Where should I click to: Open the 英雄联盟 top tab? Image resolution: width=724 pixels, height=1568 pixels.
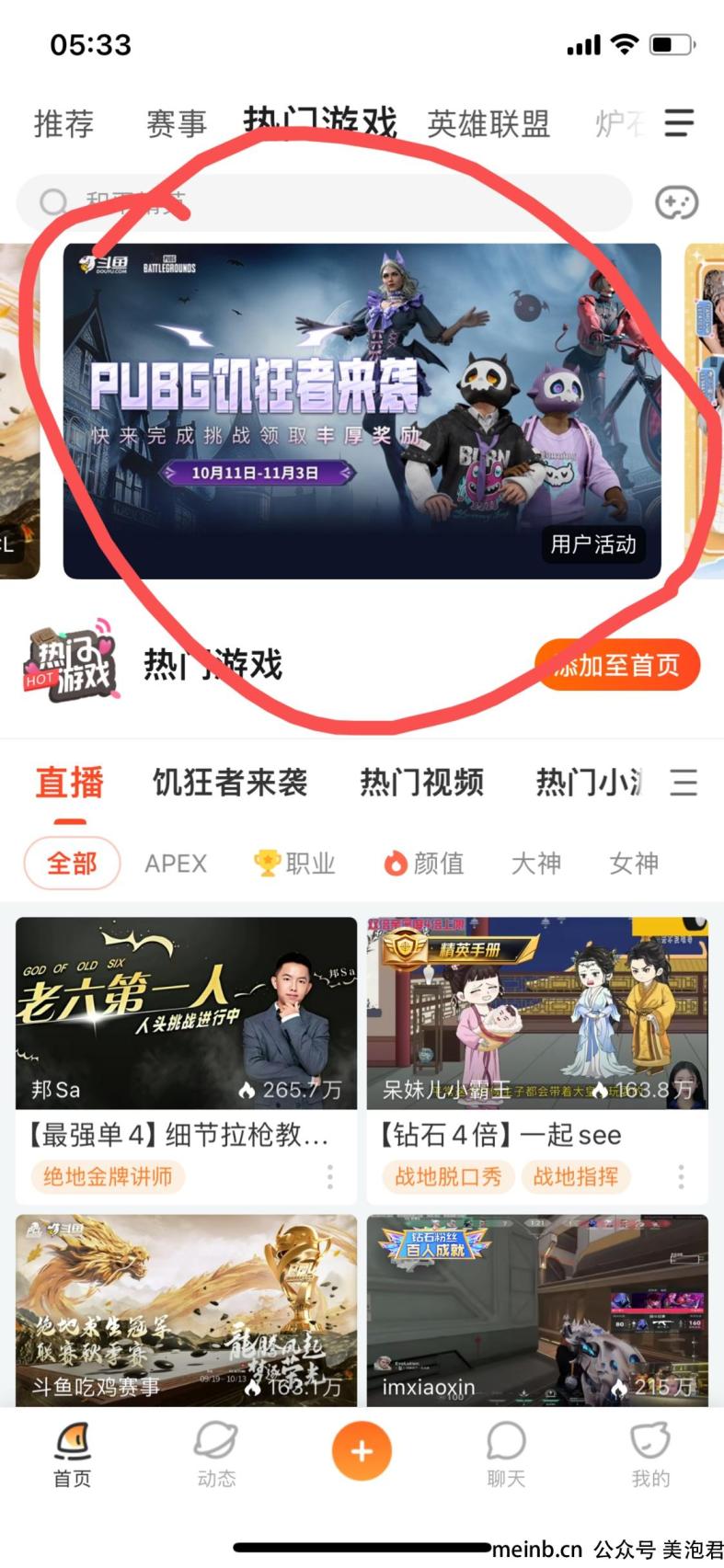488,123
